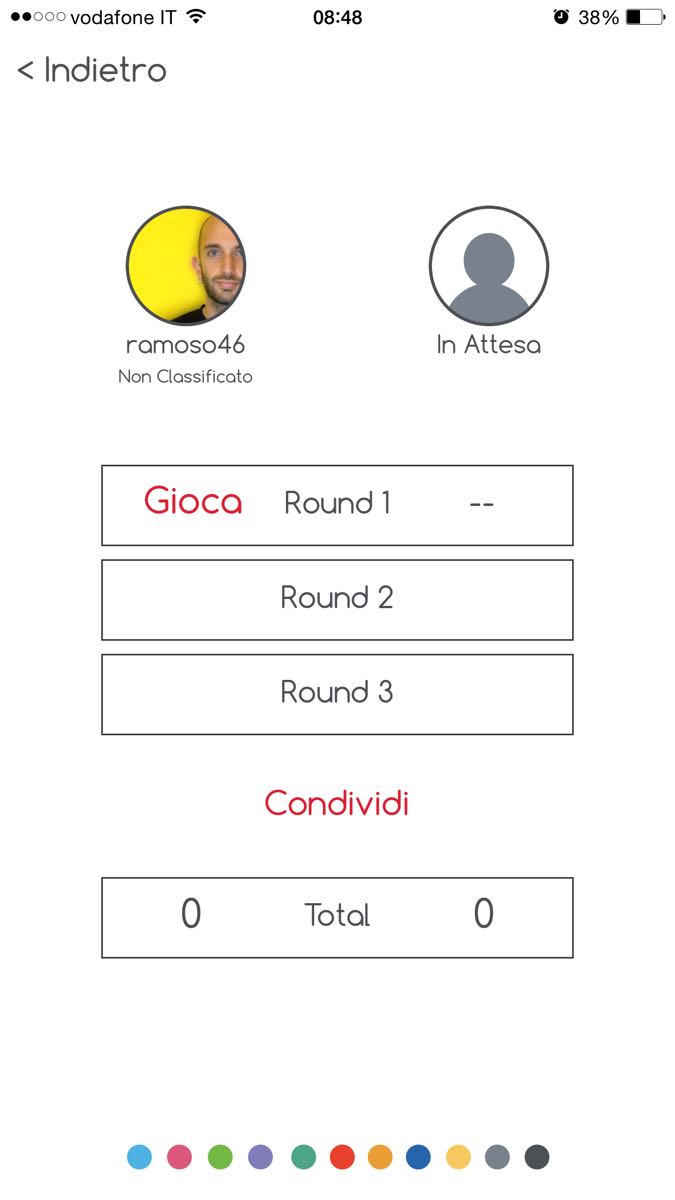Viewport: 675px width, 1200px height.
Task: Choose the teal color dot
Action: click(x=304, y=1157)
